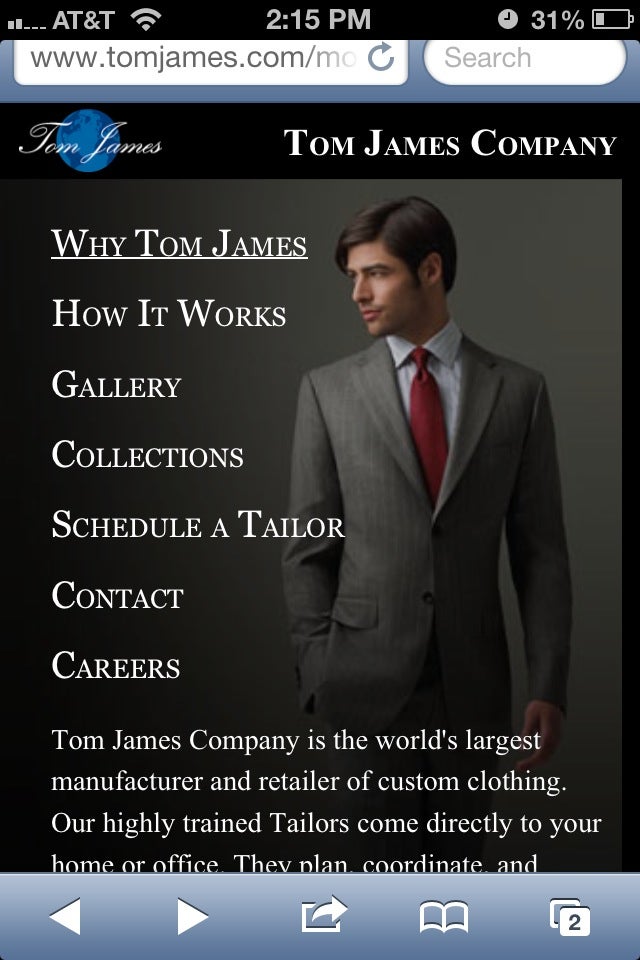640x960 pixels.
Task: Open the Contact page
Action: coord(117,596)
